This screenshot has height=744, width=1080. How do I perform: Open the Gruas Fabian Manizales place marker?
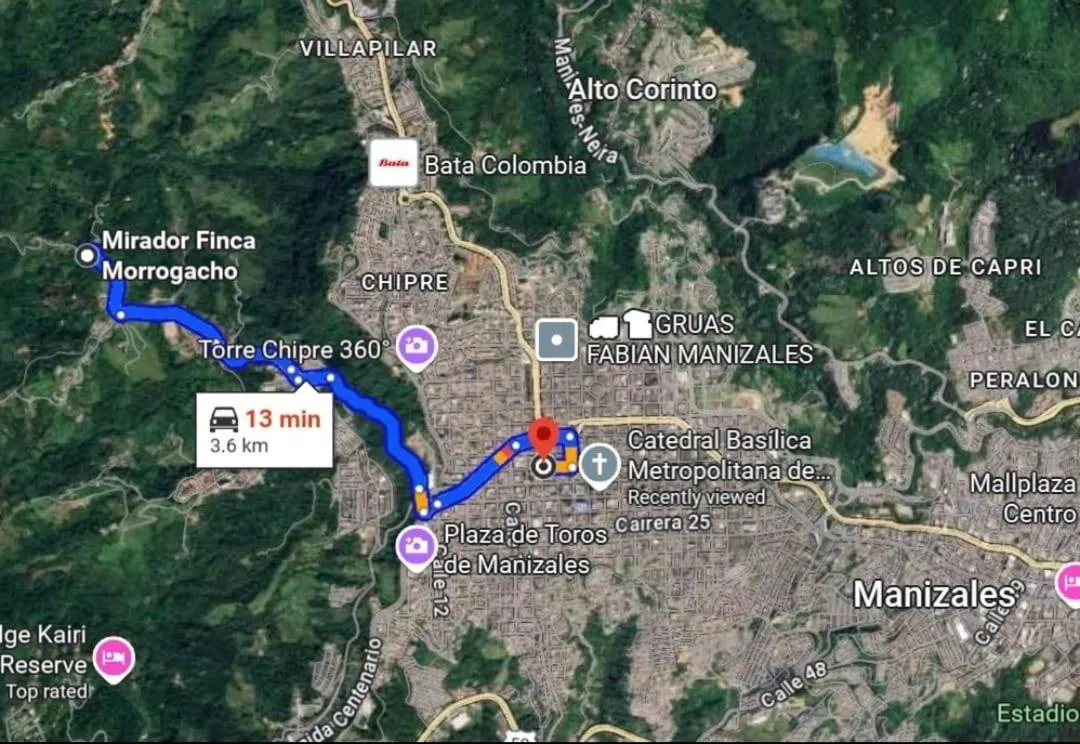[556, 340]
